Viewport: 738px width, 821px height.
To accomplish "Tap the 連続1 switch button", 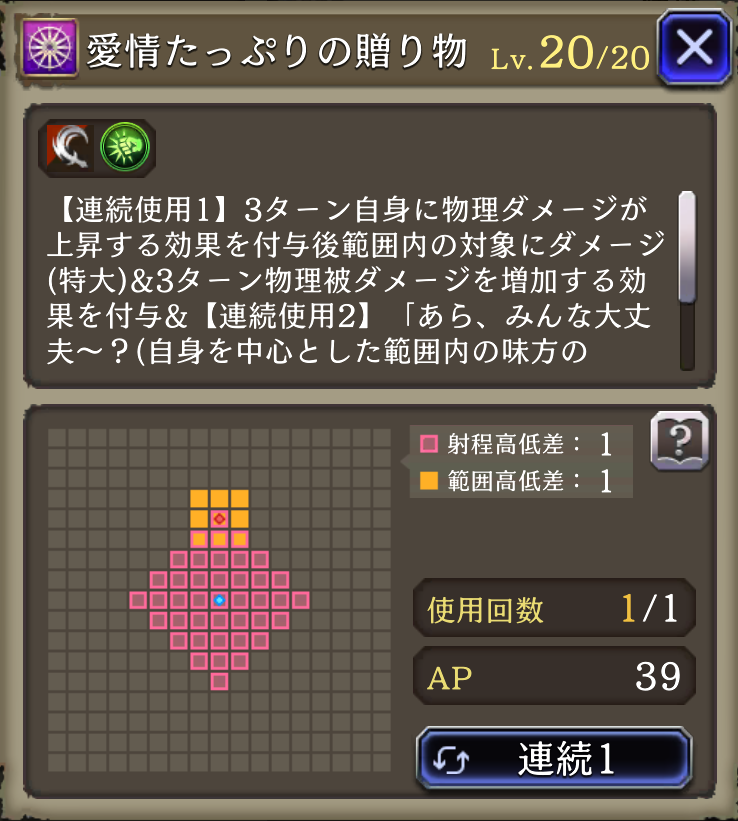I will point(553,761).
